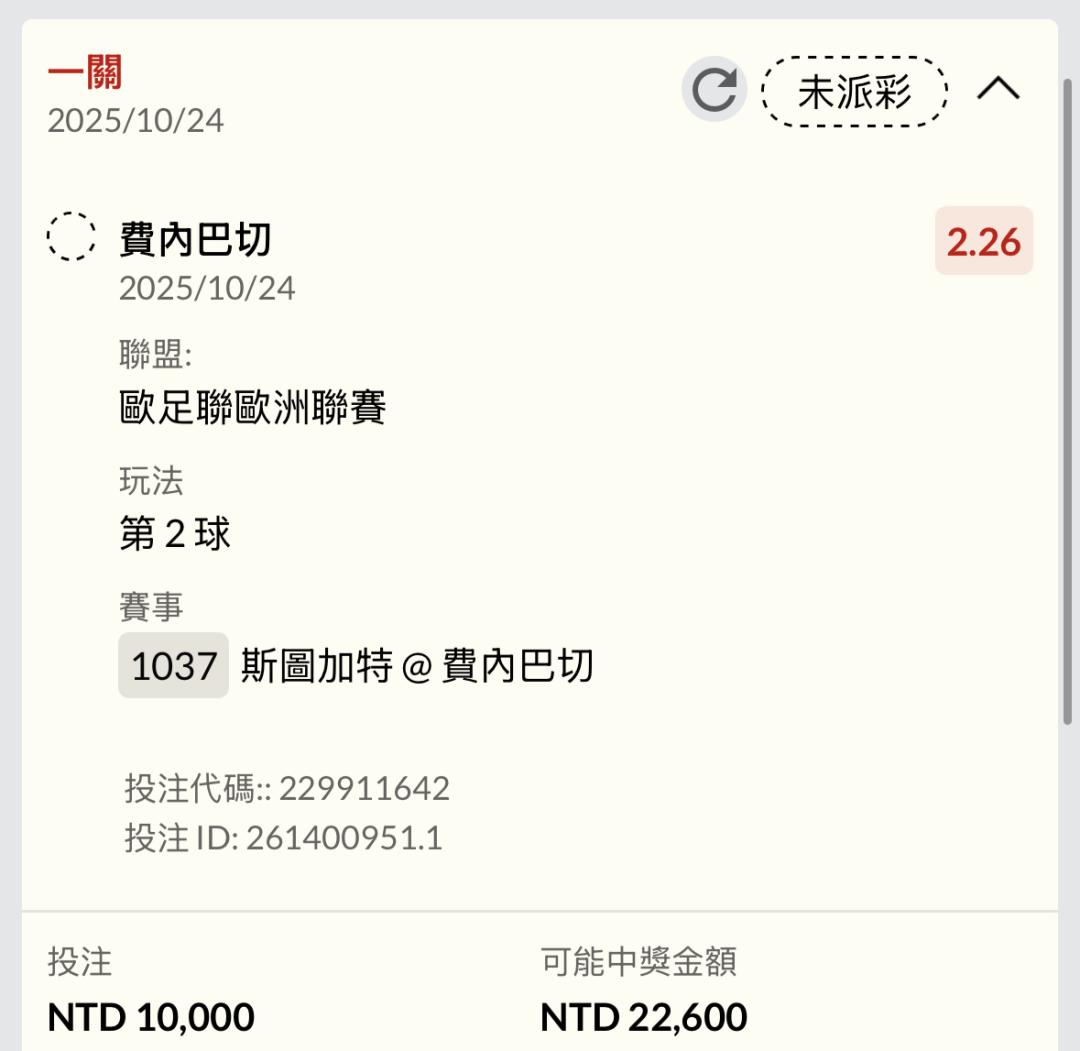Refresh the bet status
Screen dimensions: 1080x1051
[714, 90]
